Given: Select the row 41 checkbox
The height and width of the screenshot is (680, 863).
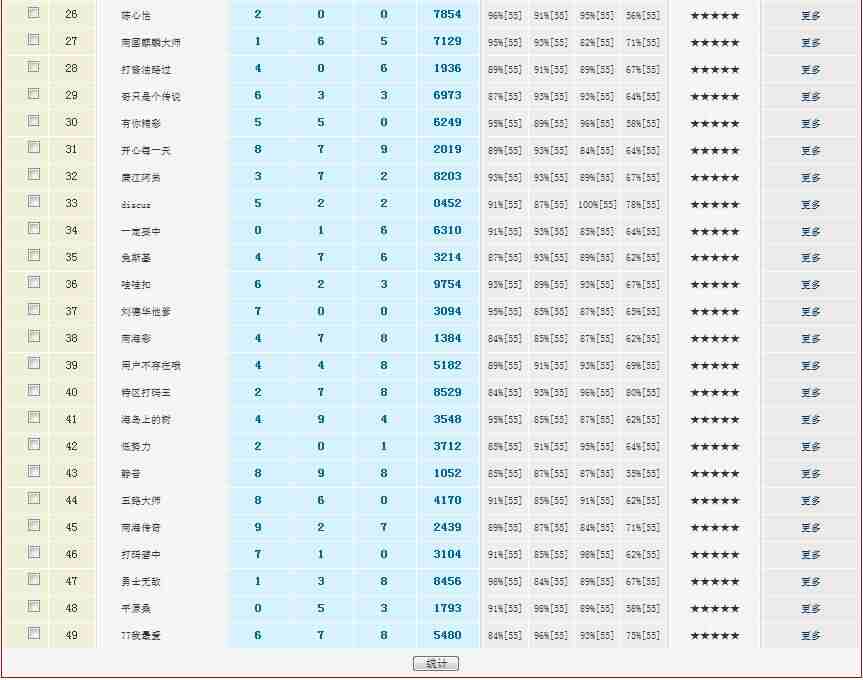Looking at the screenshot, I should click(34, 418).
